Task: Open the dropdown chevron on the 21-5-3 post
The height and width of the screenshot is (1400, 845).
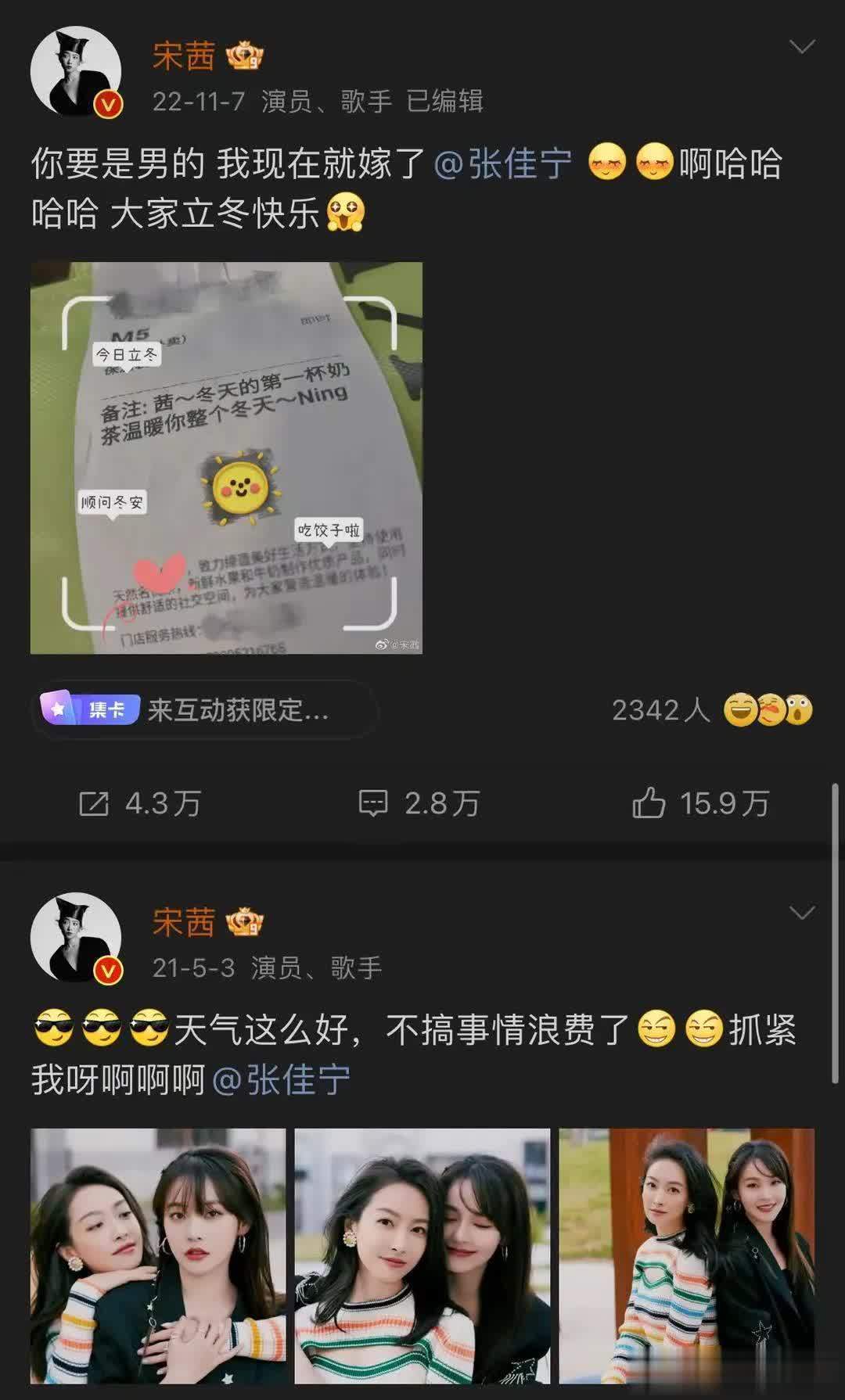Action: (x=802, y=914)
